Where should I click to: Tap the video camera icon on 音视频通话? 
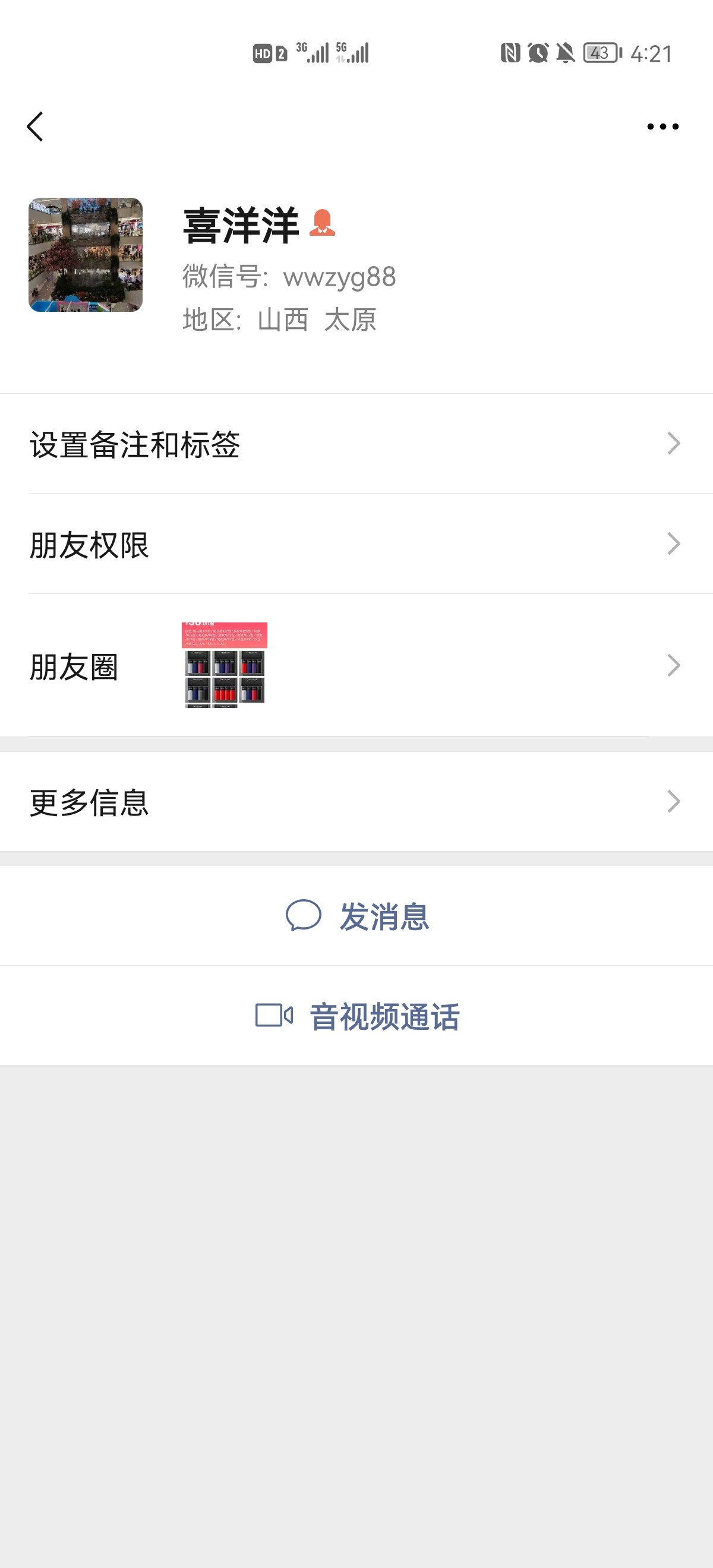coord(275,1015)
